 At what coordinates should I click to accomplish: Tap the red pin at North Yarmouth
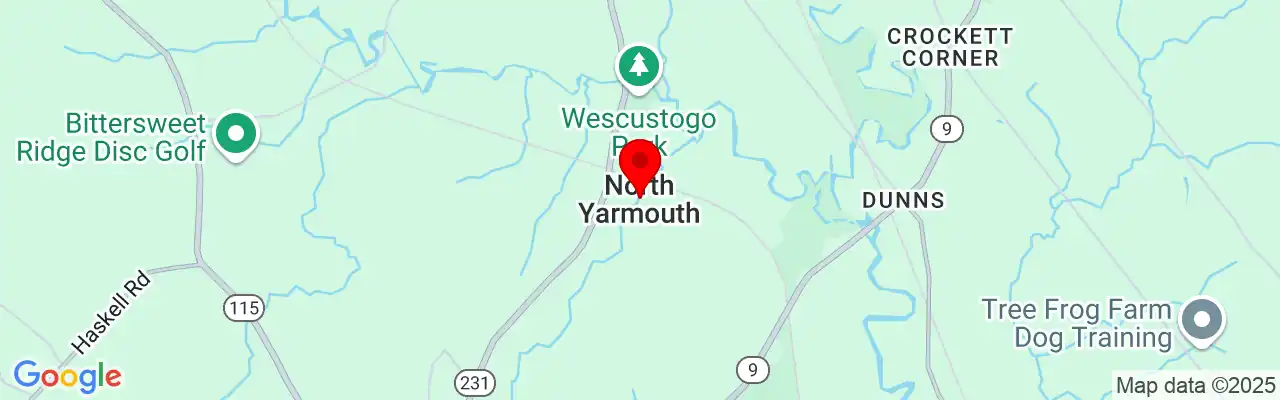coord(640,163)
